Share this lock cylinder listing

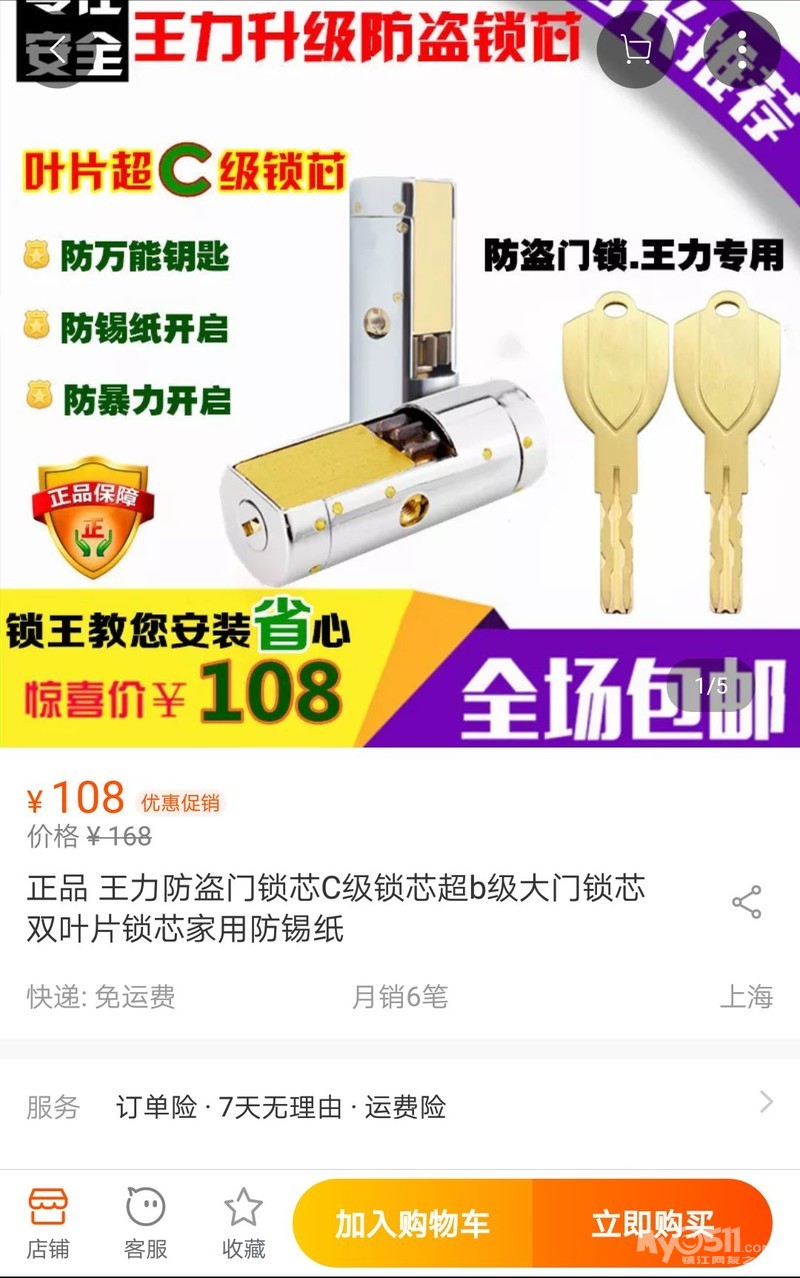coord(746,902)
